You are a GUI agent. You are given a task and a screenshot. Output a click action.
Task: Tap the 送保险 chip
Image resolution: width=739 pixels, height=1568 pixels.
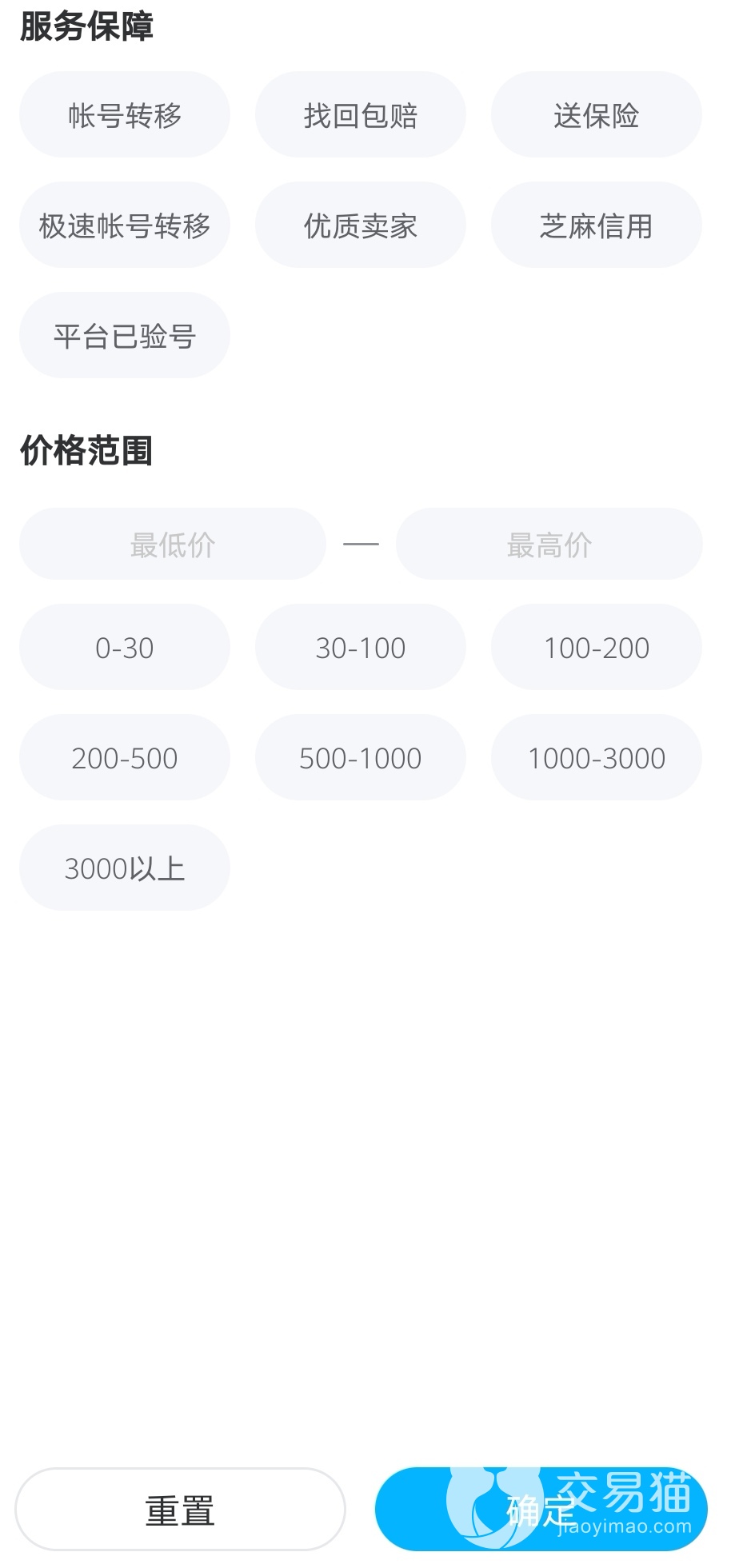(596, 115)
